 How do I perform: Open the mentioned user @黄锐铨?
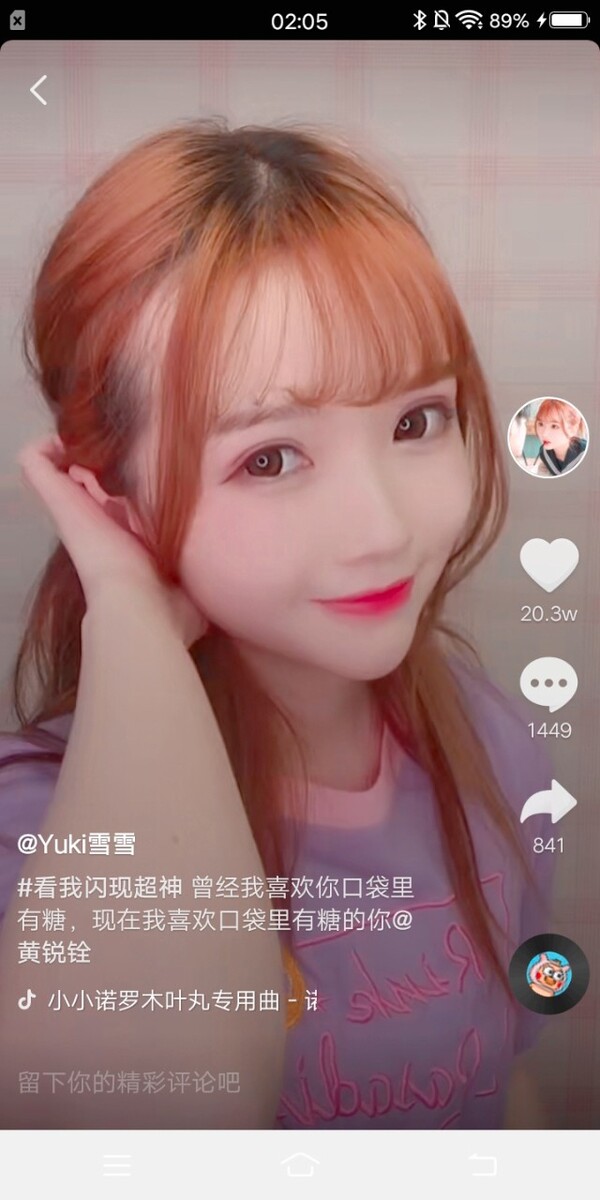(x=55, y=952)
